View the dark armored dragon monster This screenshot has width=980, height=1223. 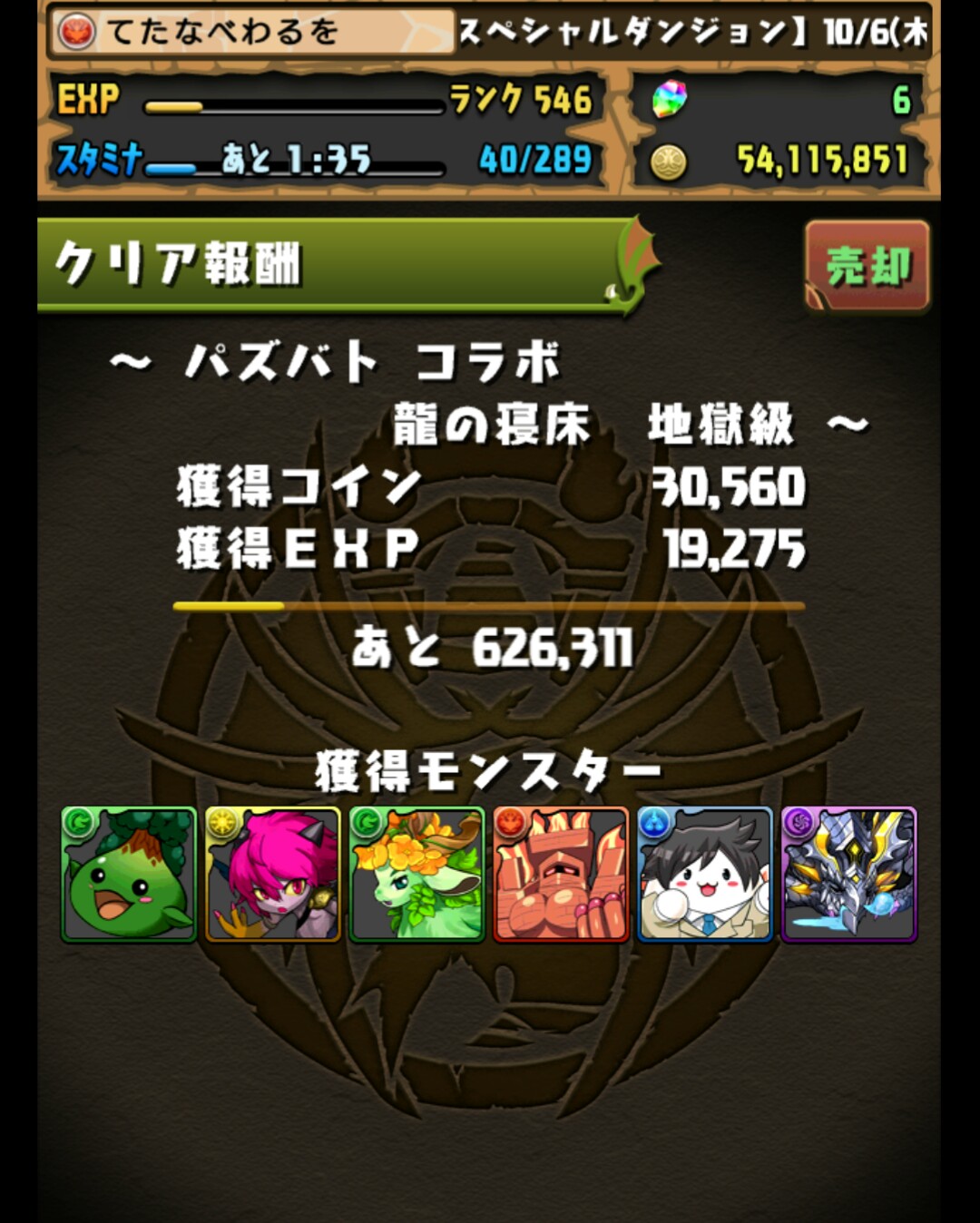tap(848, 875)
